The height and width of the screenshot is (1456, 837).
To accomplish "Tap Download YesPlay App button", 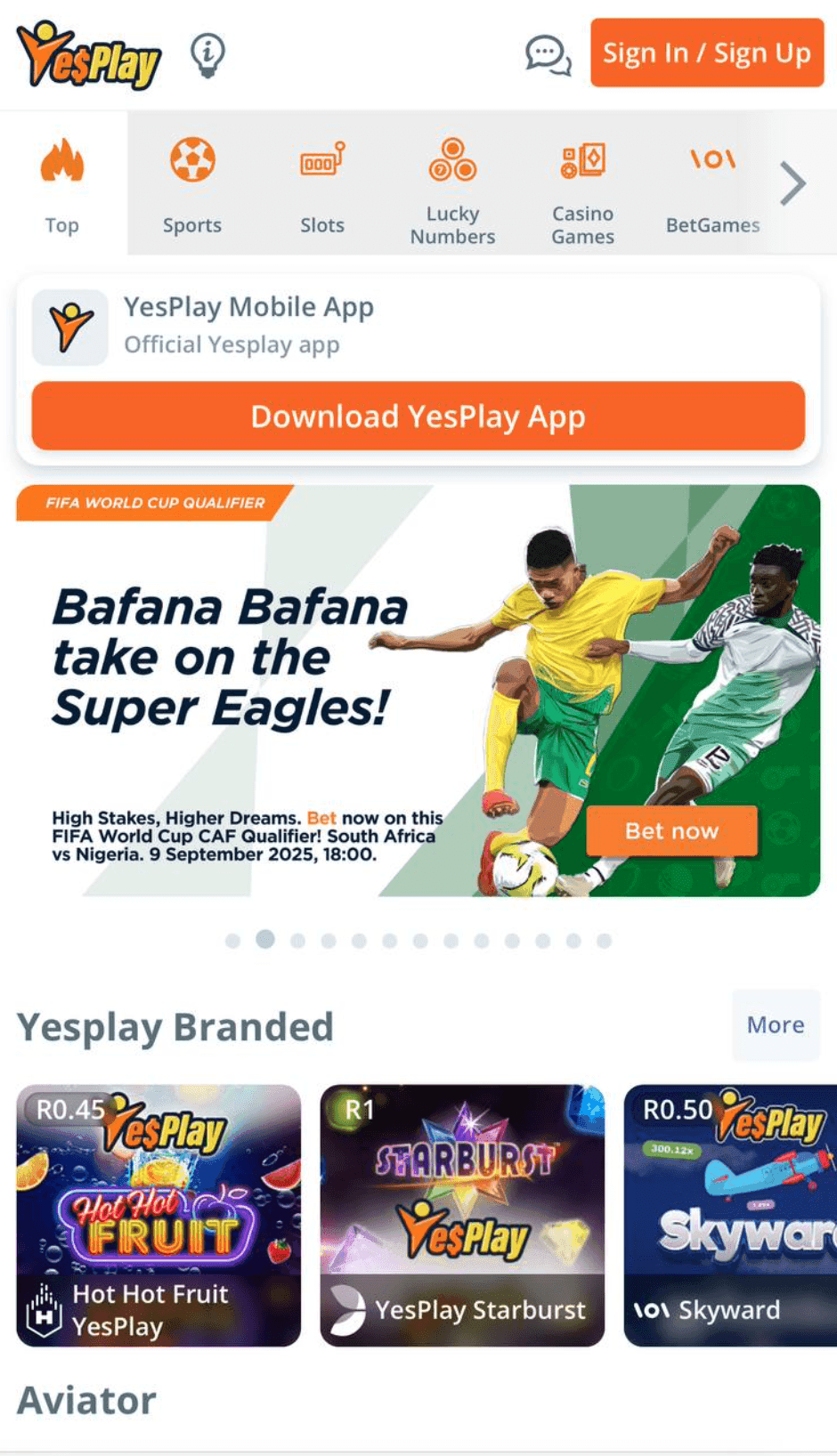I will tap(418, 417).
